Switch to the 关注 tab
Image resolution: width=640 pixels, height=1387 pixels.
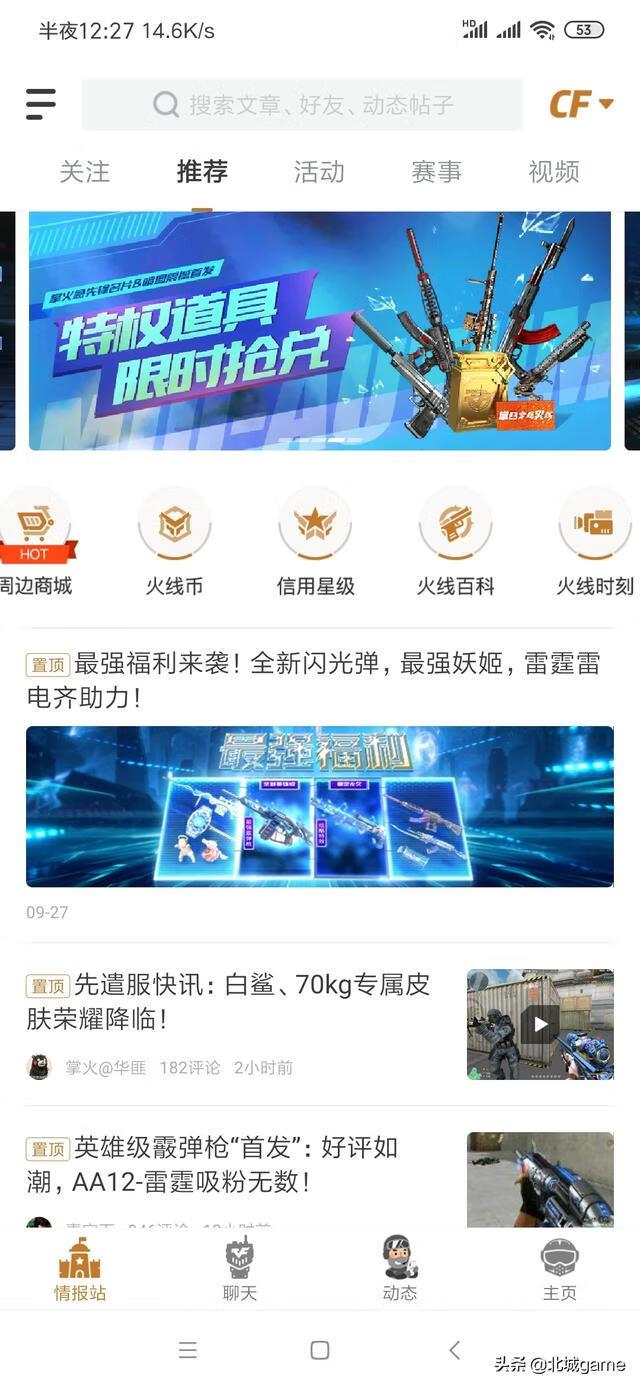point(84,172)
